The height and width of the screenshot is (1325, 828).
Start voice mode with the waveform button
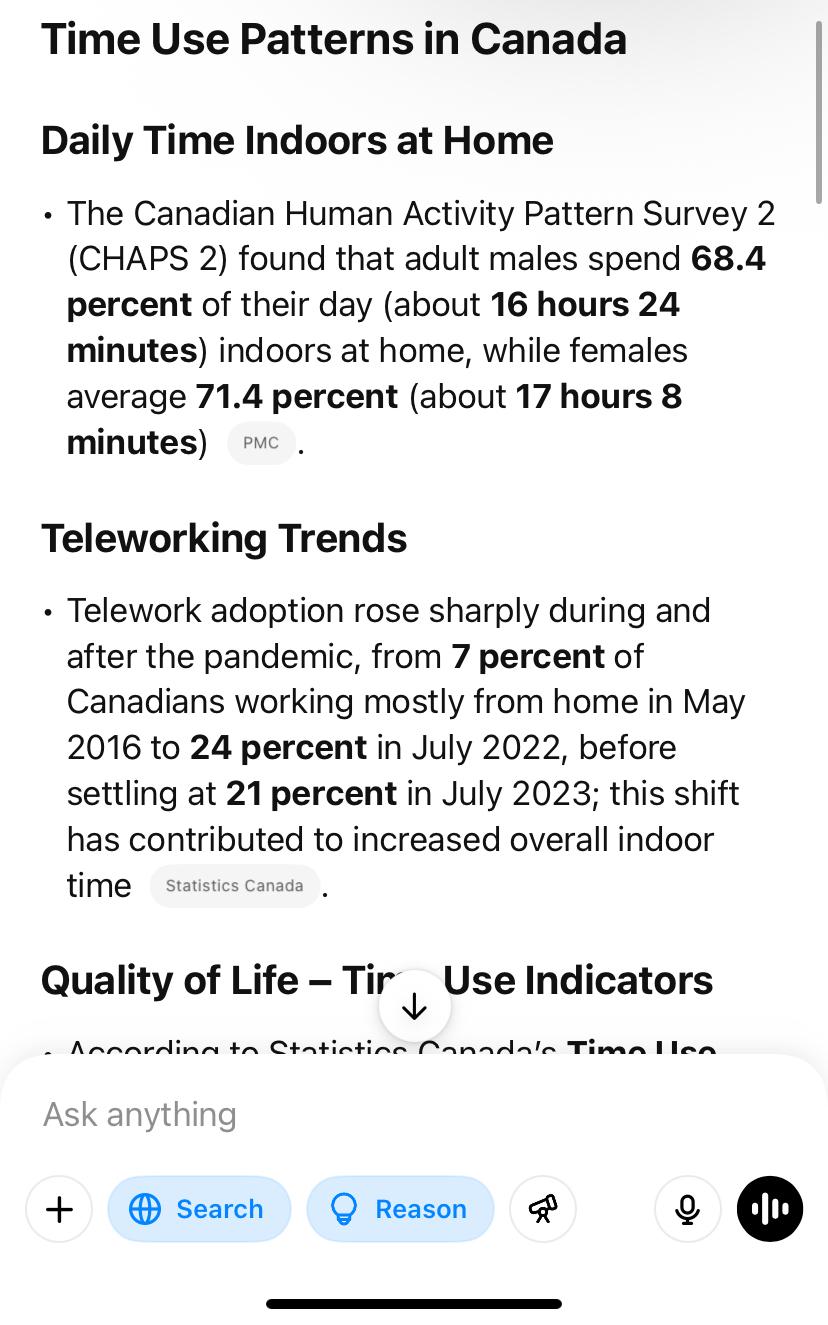point(770,1209)
